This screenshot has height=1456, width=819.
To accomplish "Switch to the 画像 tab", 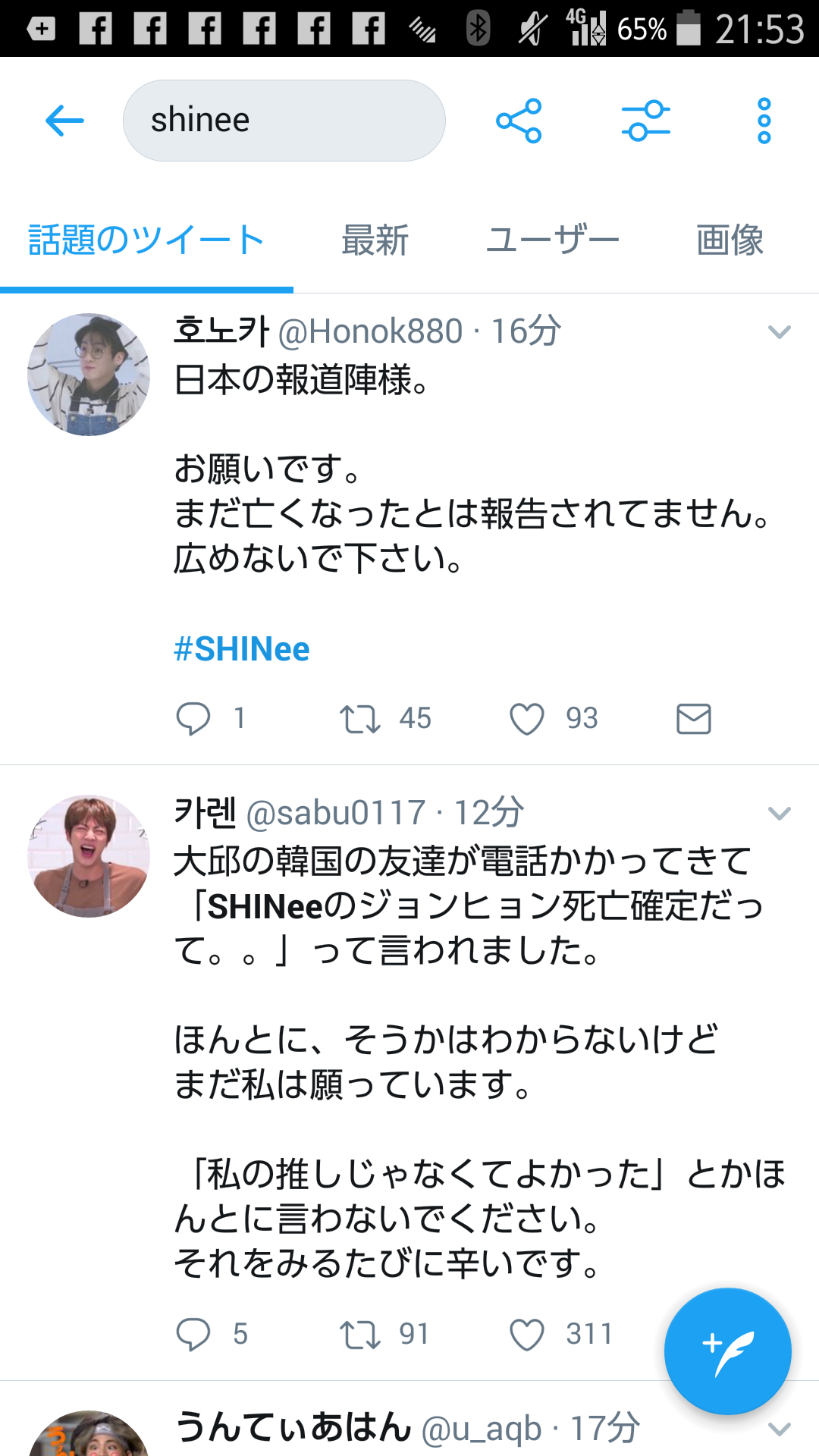I will tap(730, 240).
